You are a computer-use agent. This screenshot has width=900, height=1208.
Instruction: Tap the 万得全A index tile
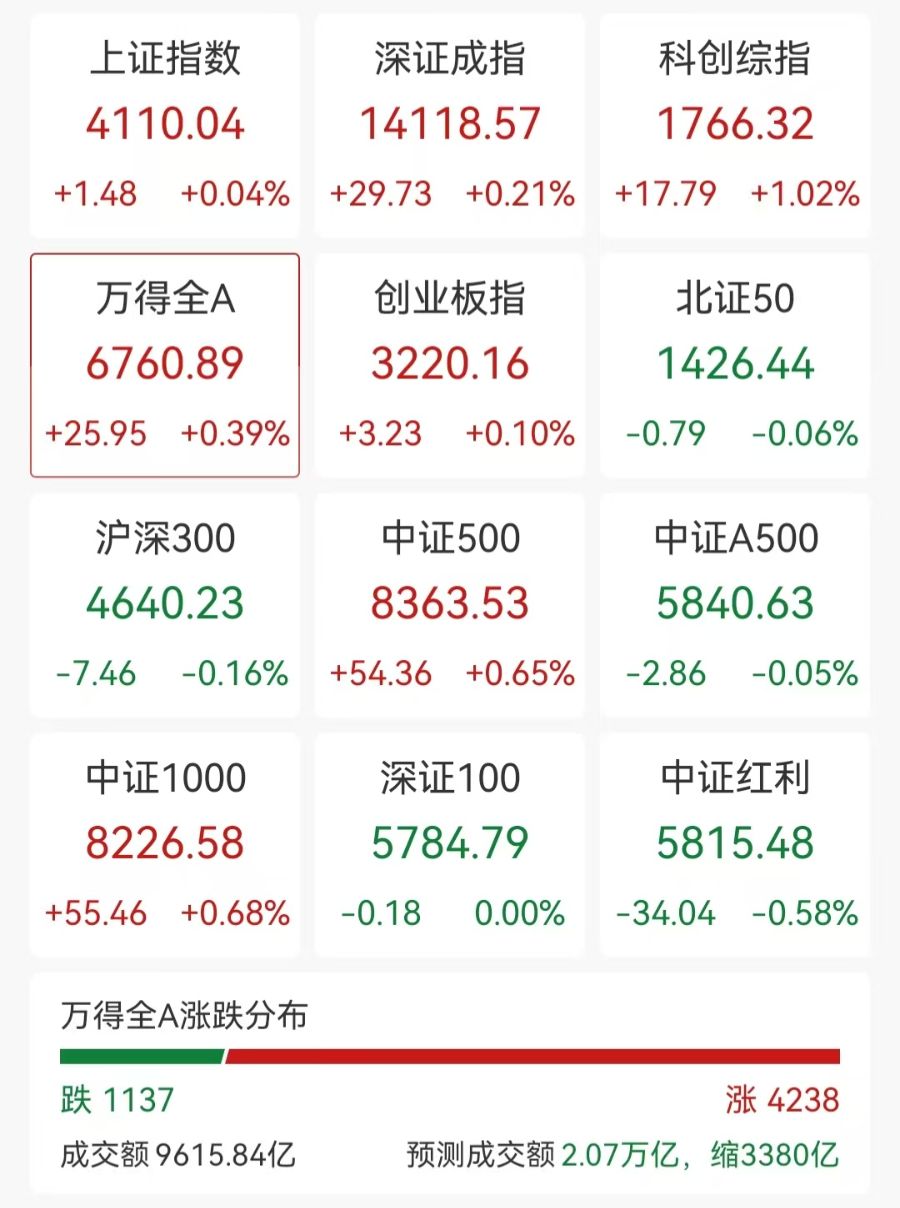pos(165,365)
